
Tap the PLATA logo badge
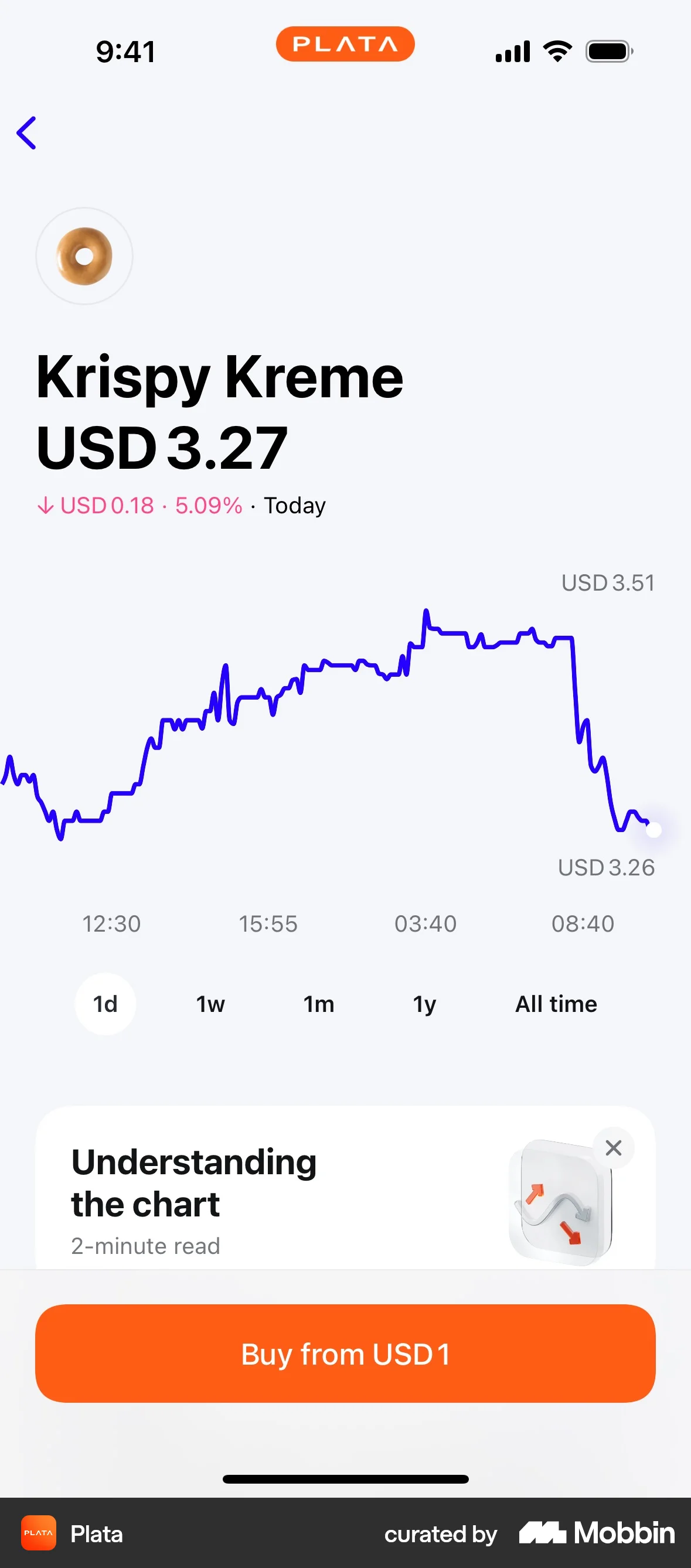click(x=345, y=43)
